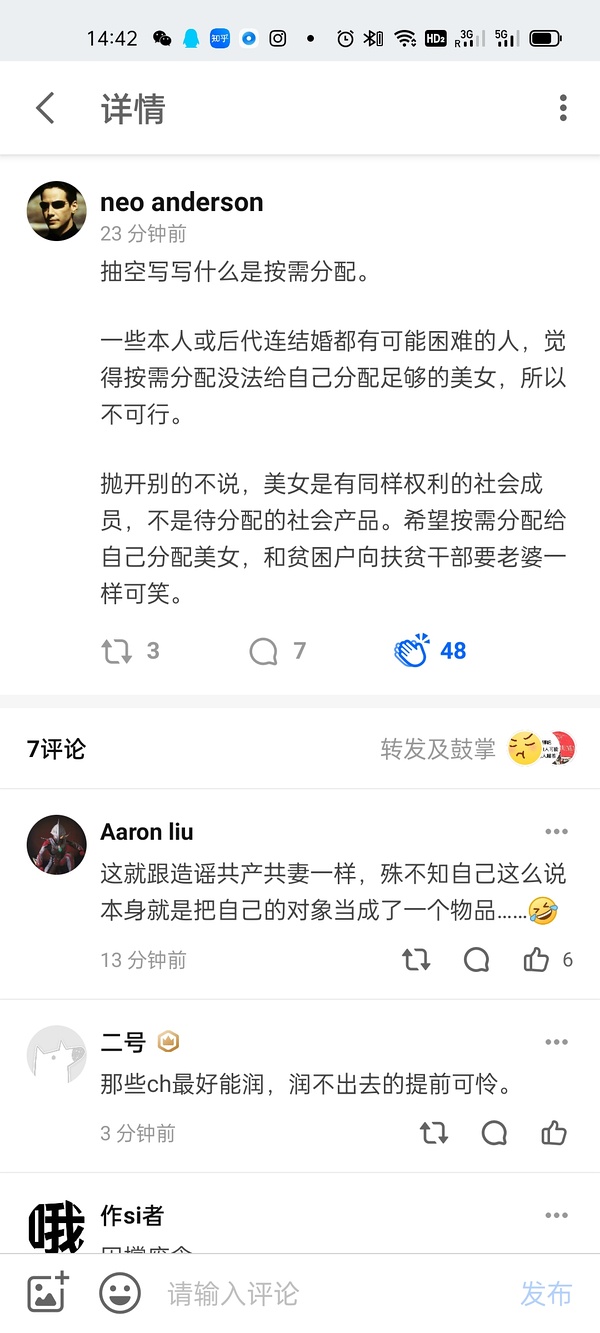
Task: Reply to Aaron liu's comment
Action: pos(477,960)
